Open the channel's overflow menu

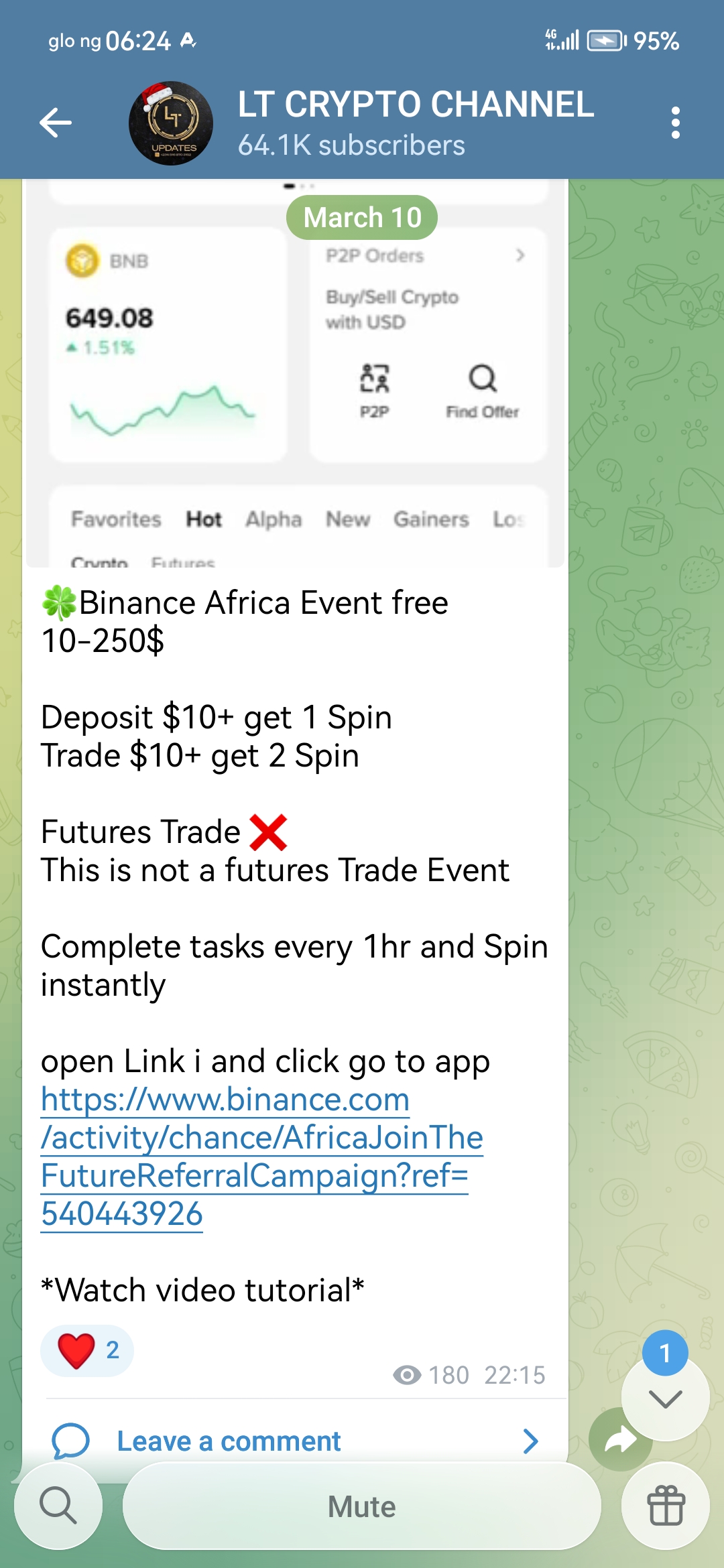(x=675, y=123)
